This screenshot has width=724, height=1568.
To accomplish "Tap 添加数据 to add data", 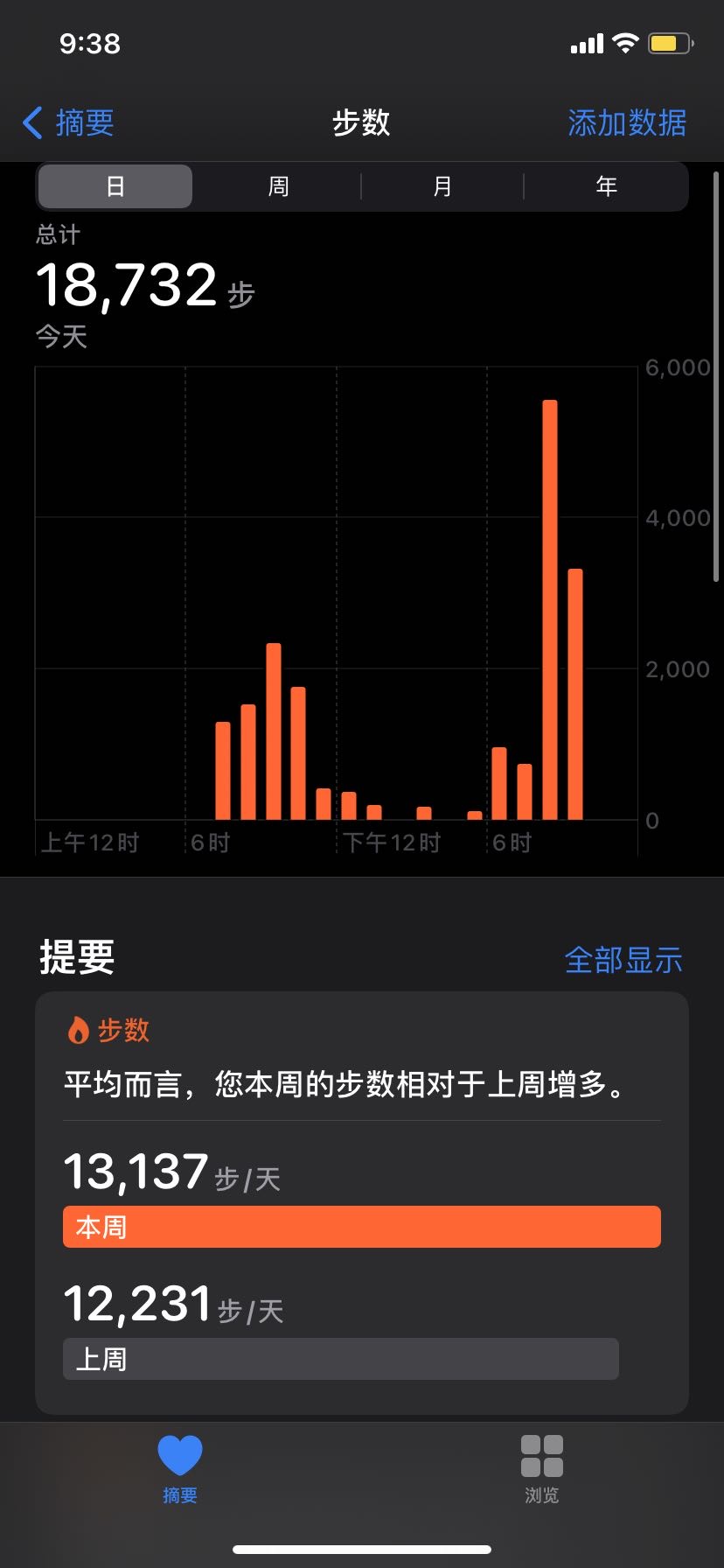I will [x=626, y=122].
